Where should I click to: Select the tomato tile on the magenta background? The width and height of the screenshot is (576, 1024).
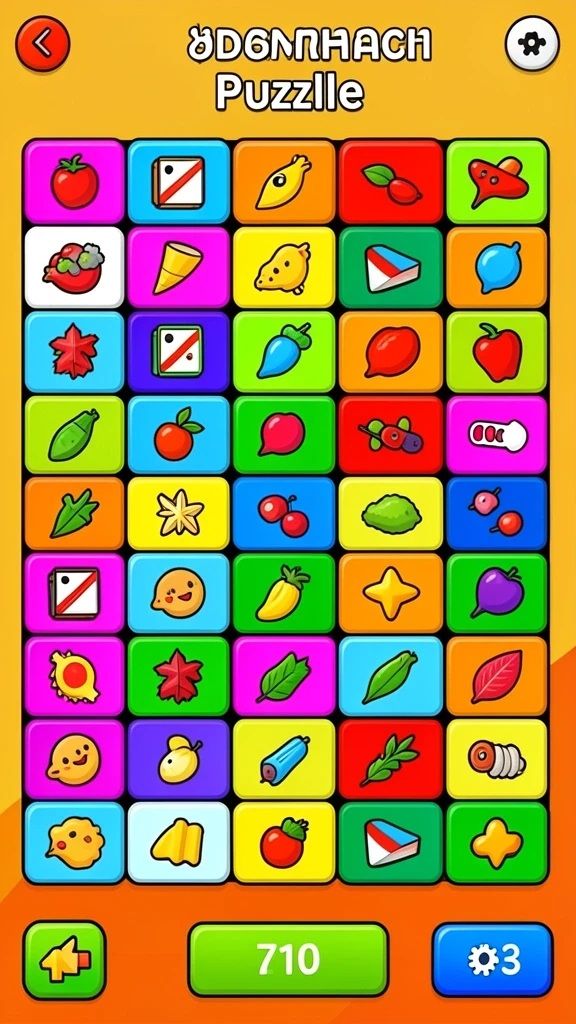(74, 182)
